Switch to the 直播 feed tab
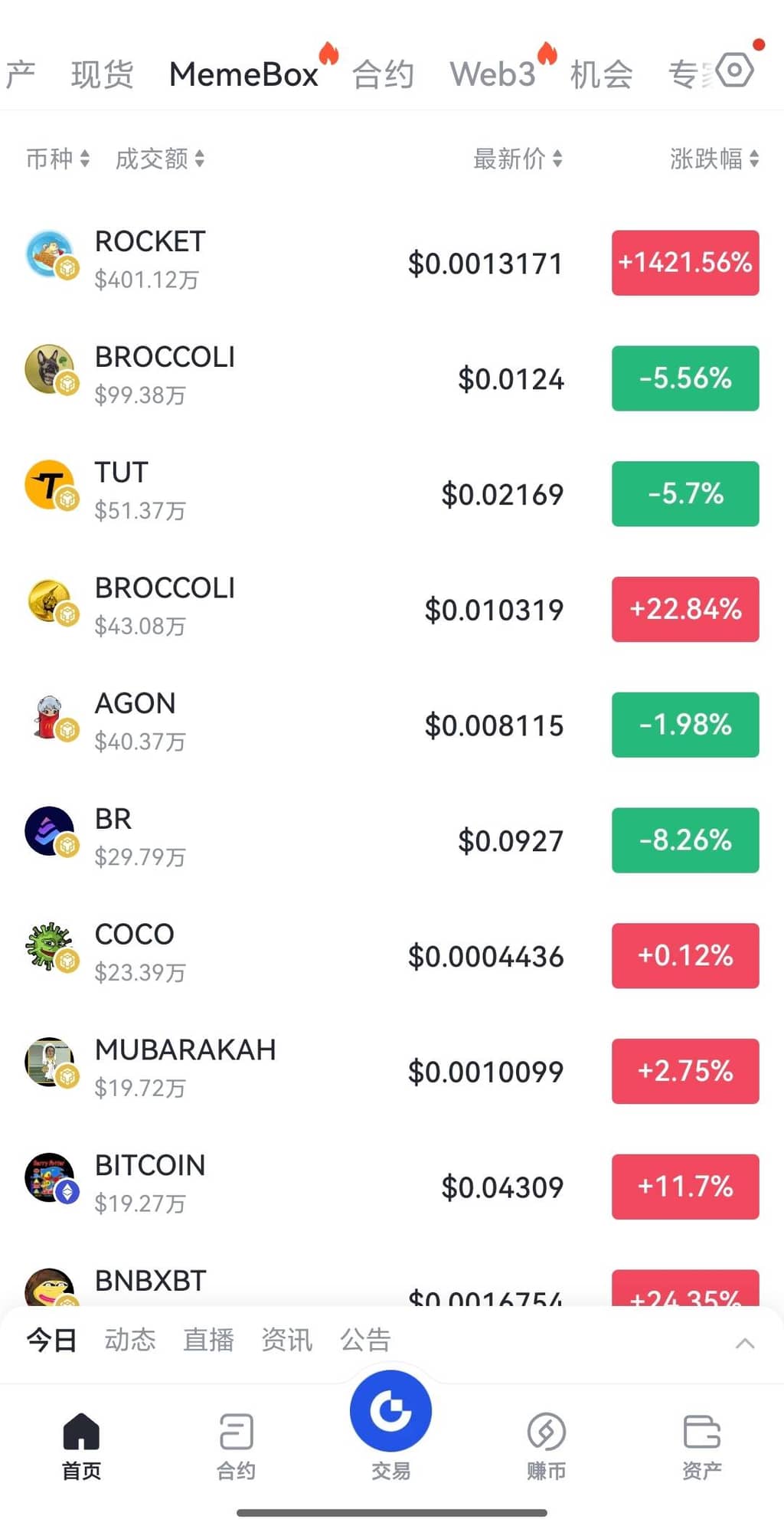The image size is (784, 1529). (x=208, y=1340)
